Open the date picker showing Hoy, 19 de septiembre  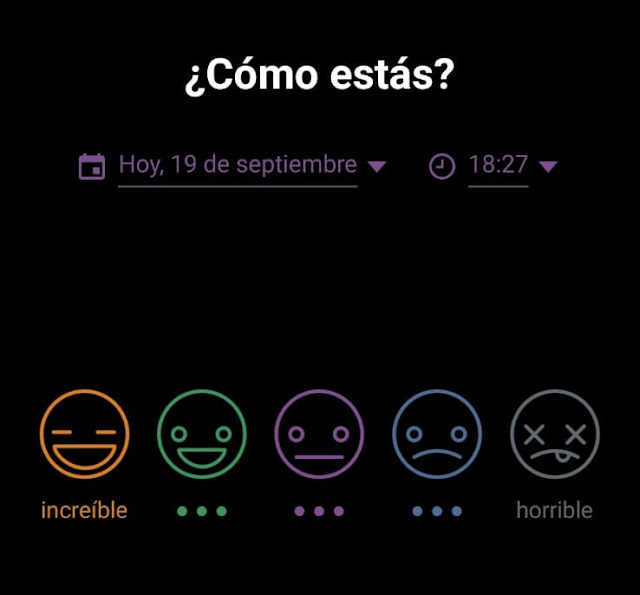click(237, 165)
